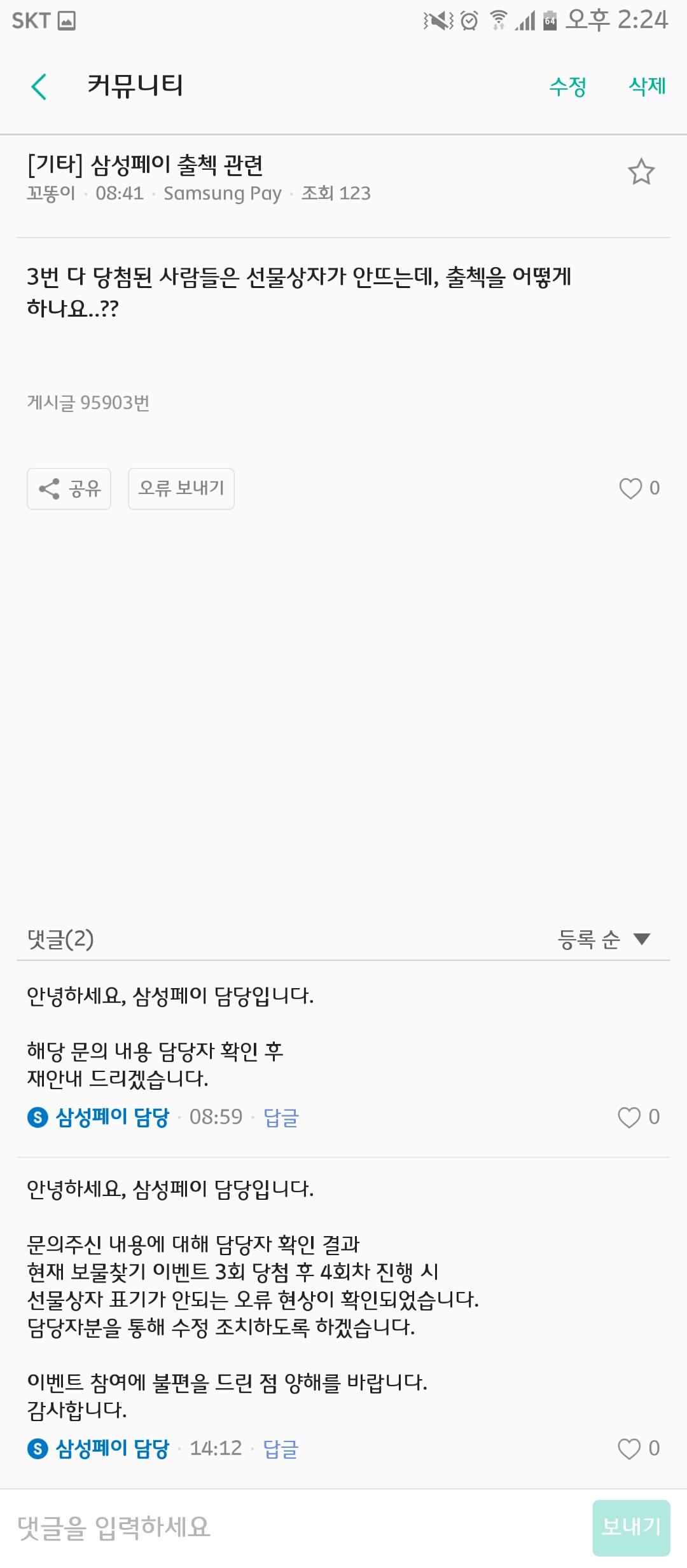Screen dimensions: 687x1568
Task: Reply to the 08:59 comment via 답글
Action: [281, 1117]
